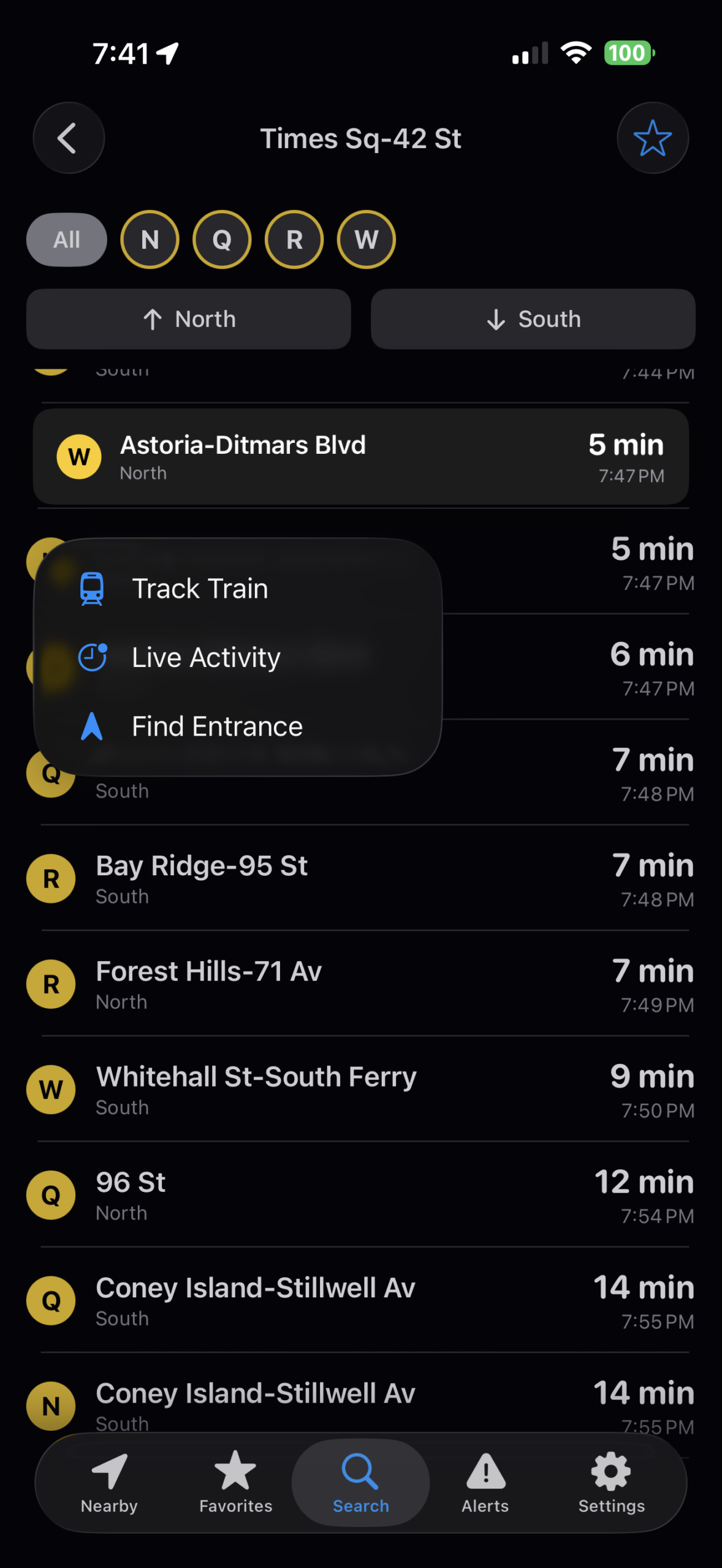722x1568 pixels.
Task: Open the Q train to 96 St
Action: 360,1196
